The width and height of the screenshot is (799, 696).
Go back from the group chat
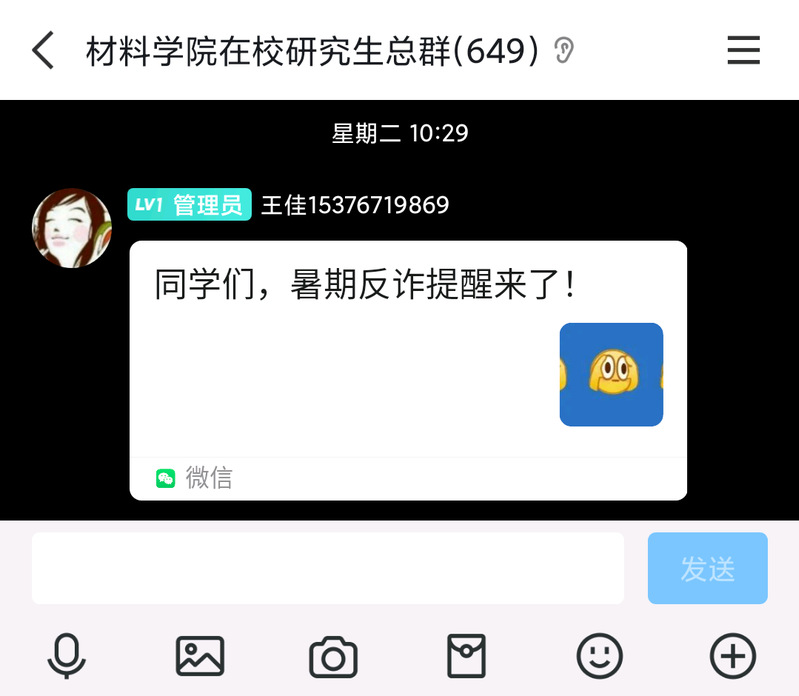(43, 50)
